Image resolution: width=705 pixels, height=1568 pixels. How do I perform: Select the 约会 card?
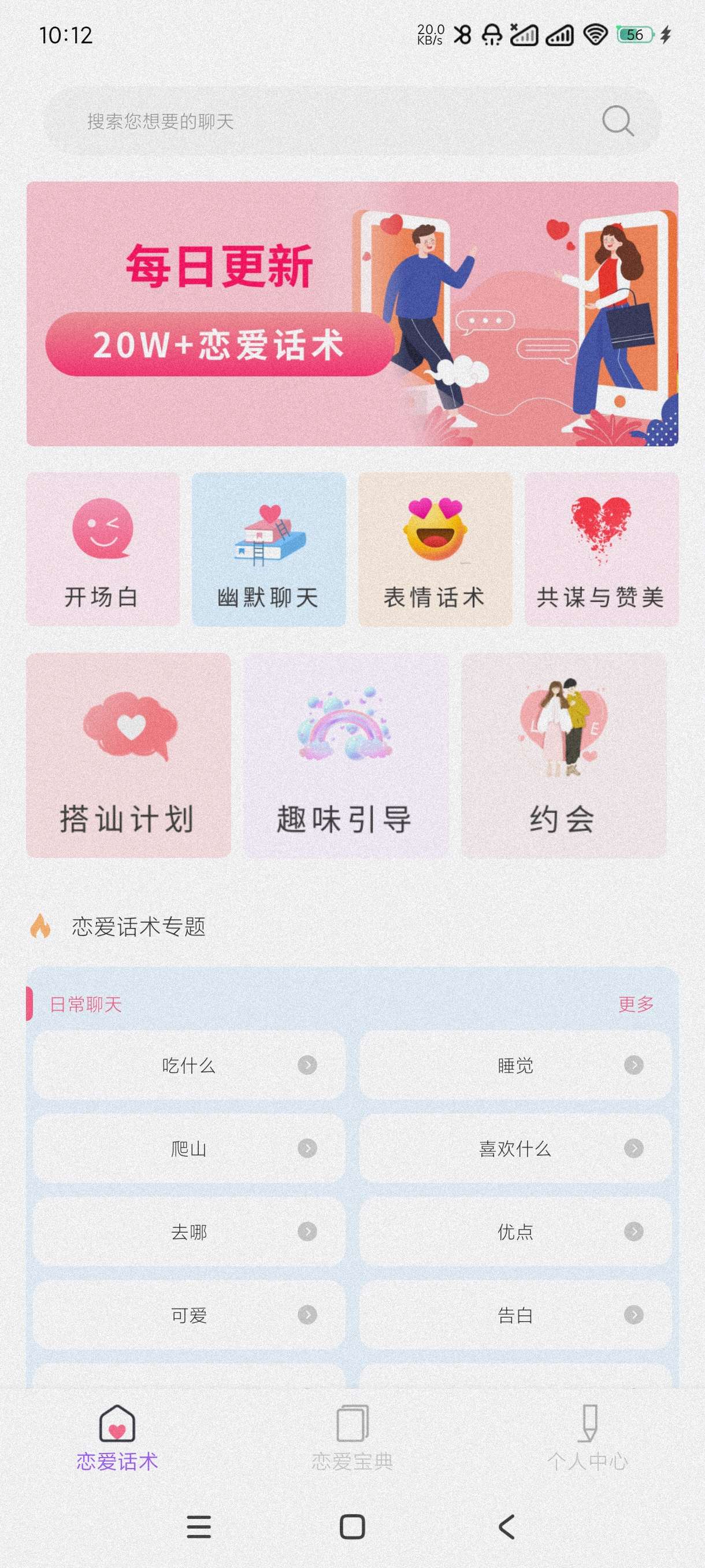[x=563, y=756]
